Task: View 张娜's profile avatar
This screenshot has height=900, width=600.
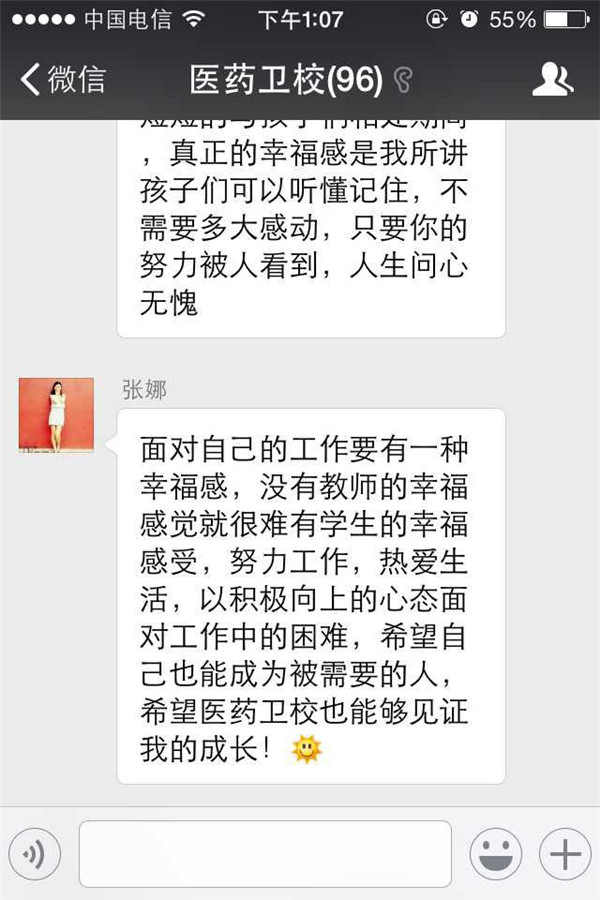Action: [57, 415]
